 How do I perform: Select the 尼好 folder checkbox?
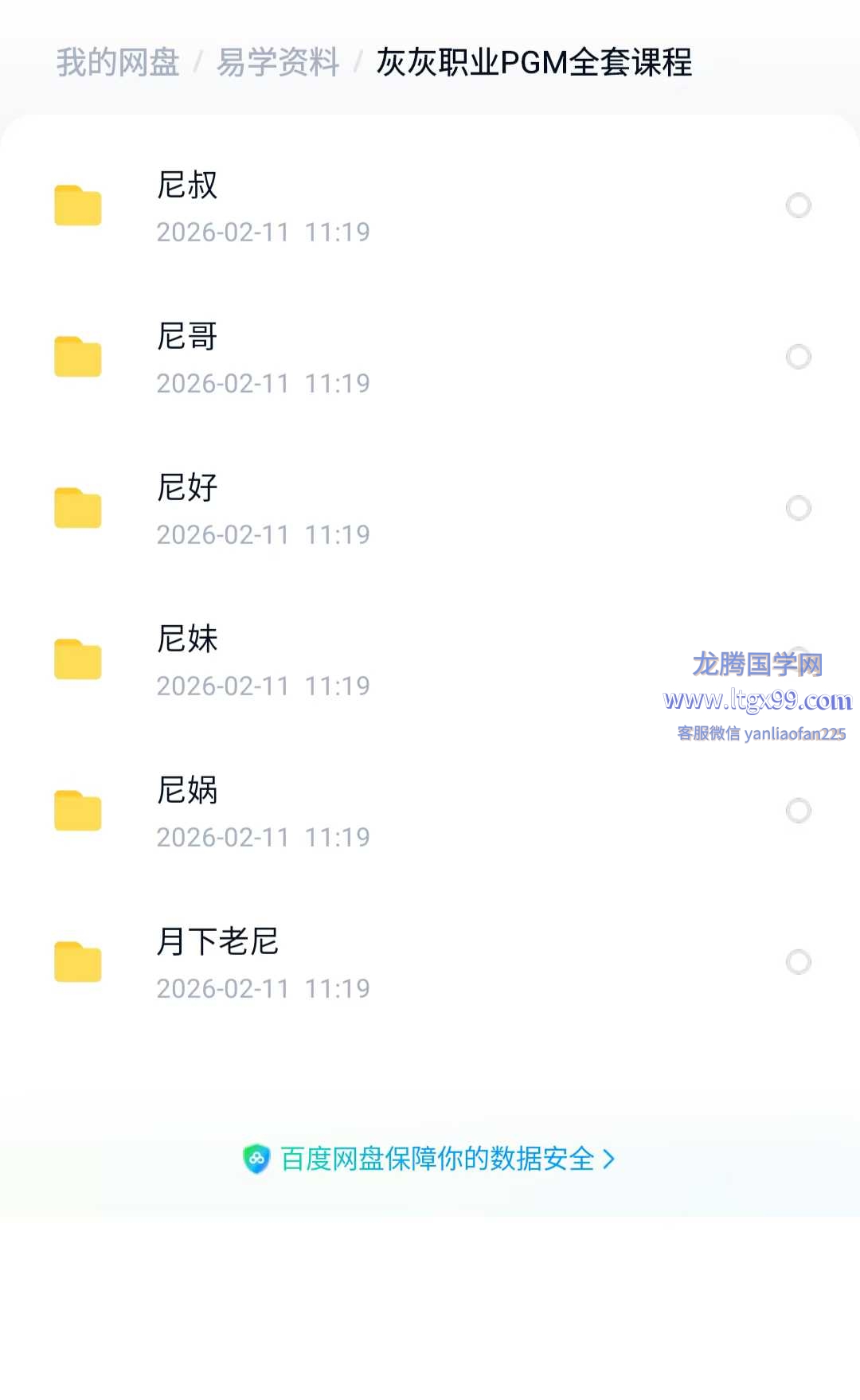(x=798, y=508)
